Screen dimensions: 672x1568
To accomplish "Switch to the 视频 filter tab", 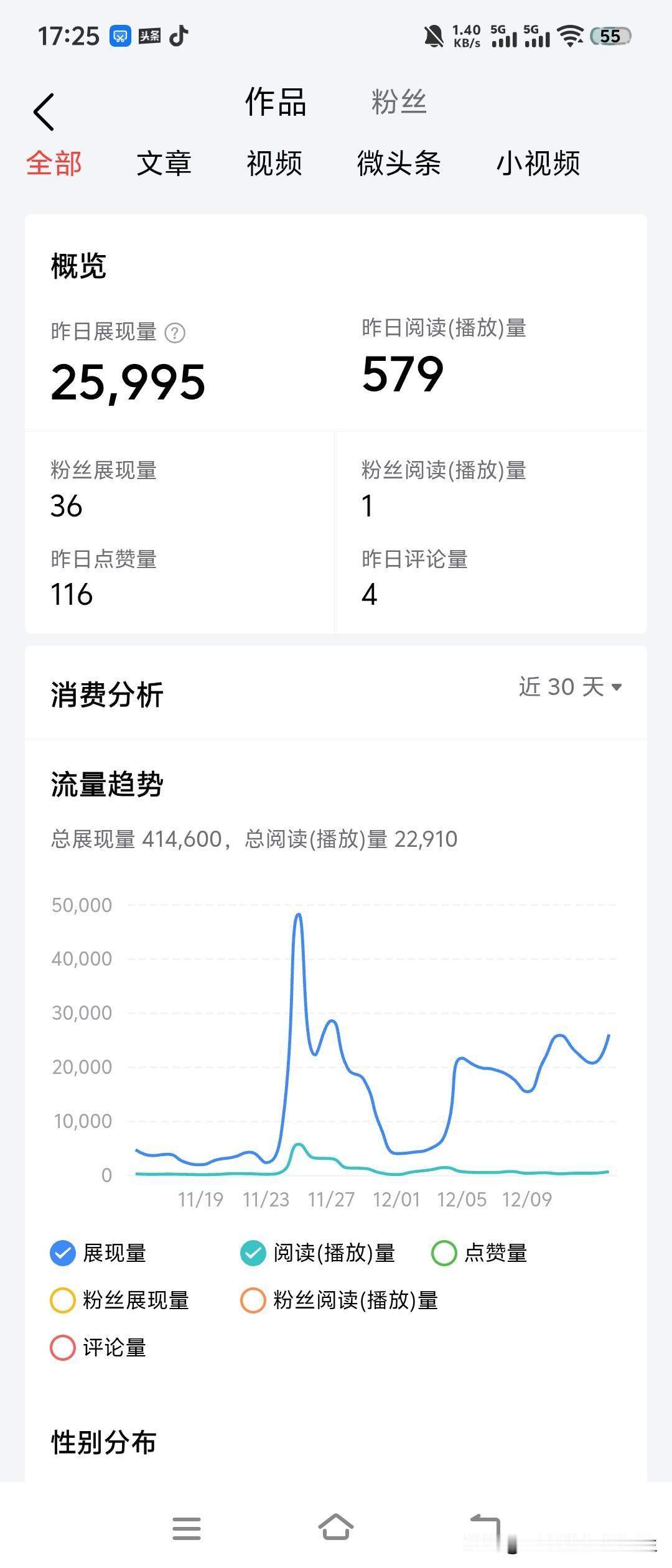I will 274,163.
